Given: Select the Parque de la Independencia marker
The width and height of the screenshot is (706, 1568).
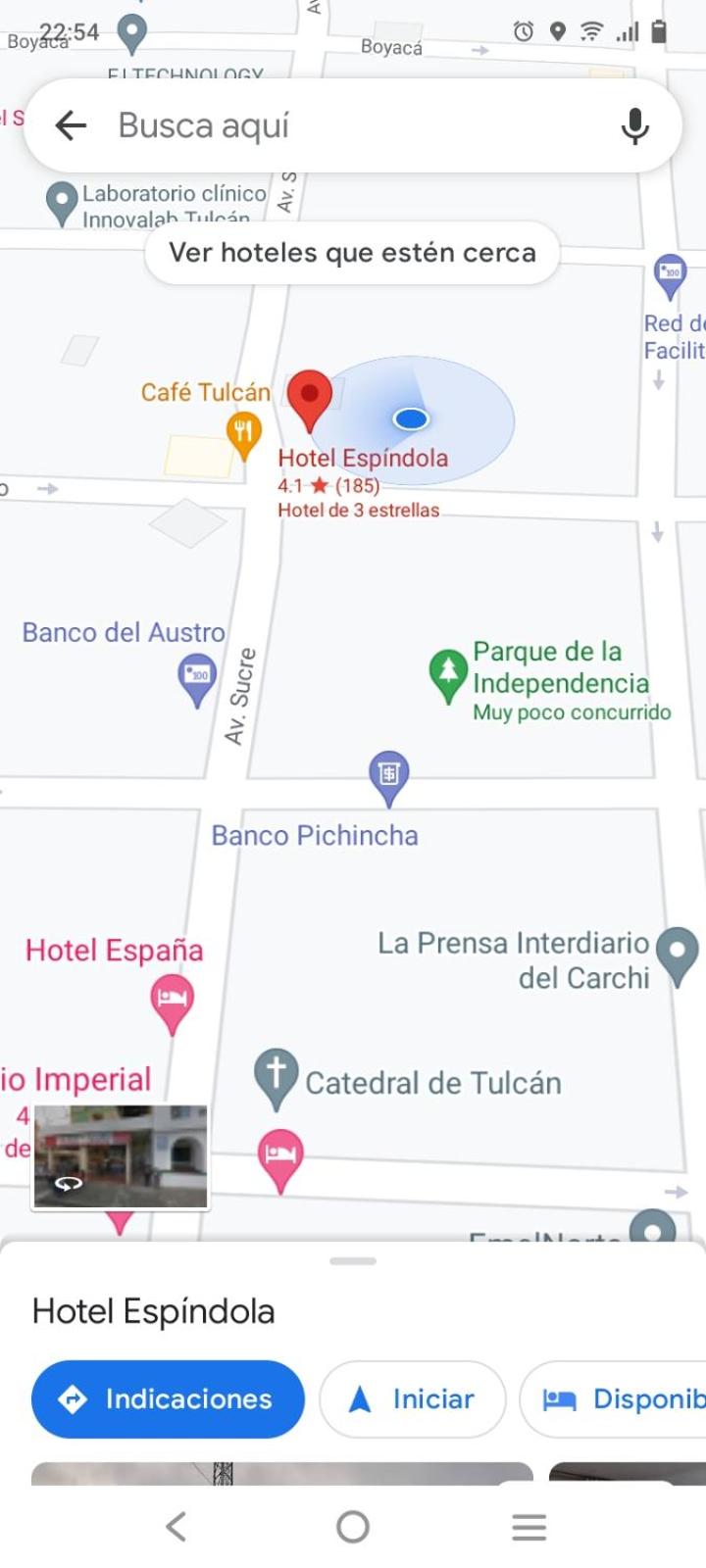Looking at the screenshot, I should point(448,672).
